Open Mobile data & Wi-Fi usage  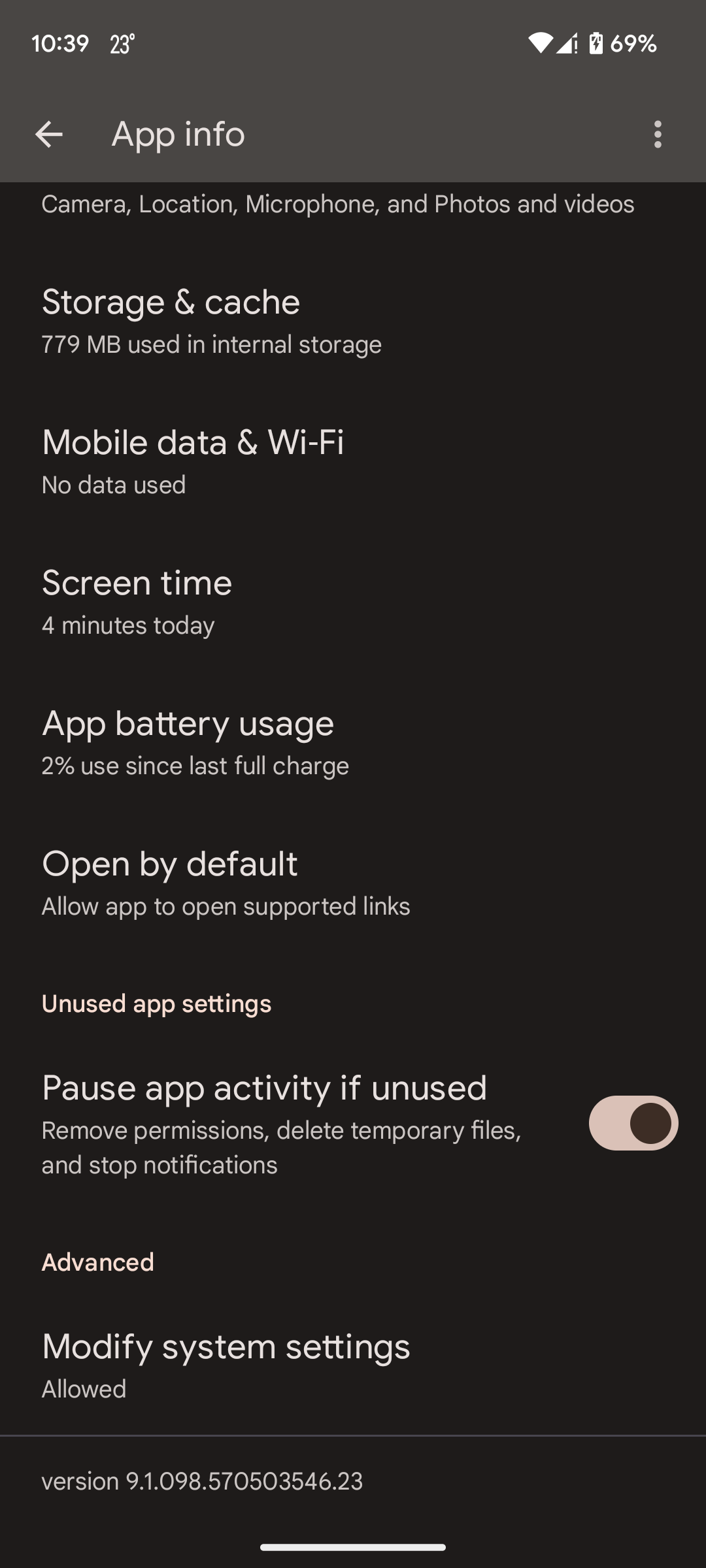pos(353,461)
